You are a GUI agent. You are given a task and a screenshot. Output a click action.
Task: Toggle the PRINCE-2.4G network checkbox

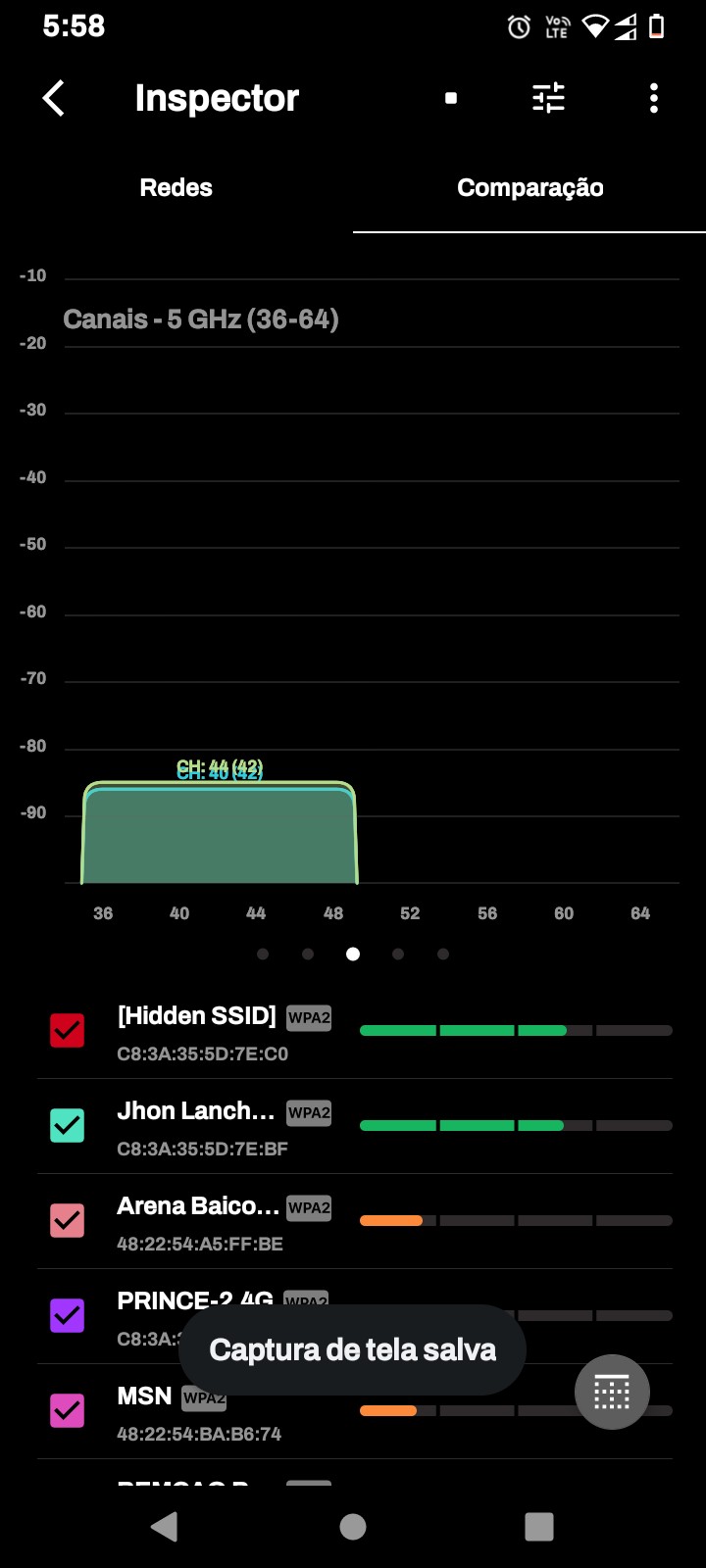68,1315
